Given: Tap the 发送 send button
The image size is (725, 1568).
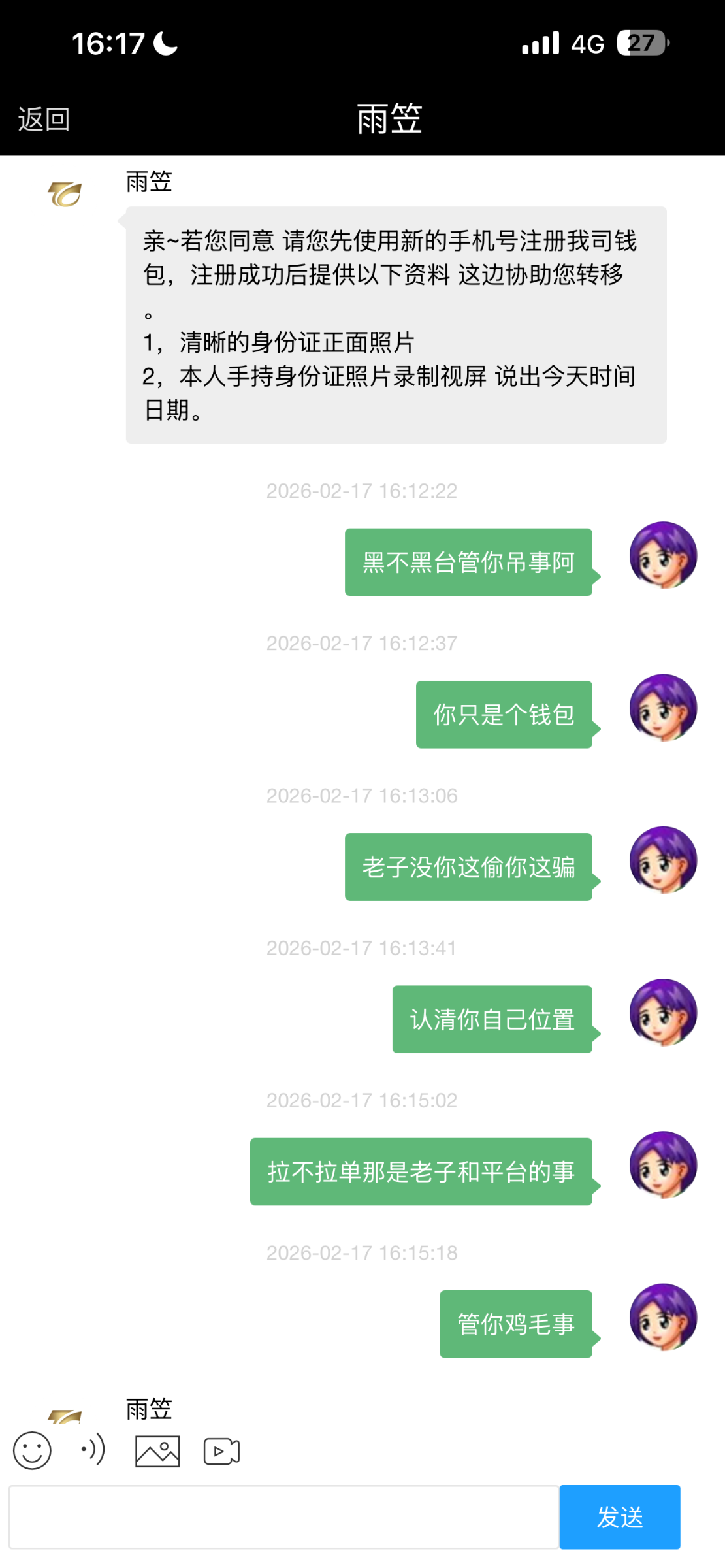Looking at the screenshot, I should (x=619, y=1517).
